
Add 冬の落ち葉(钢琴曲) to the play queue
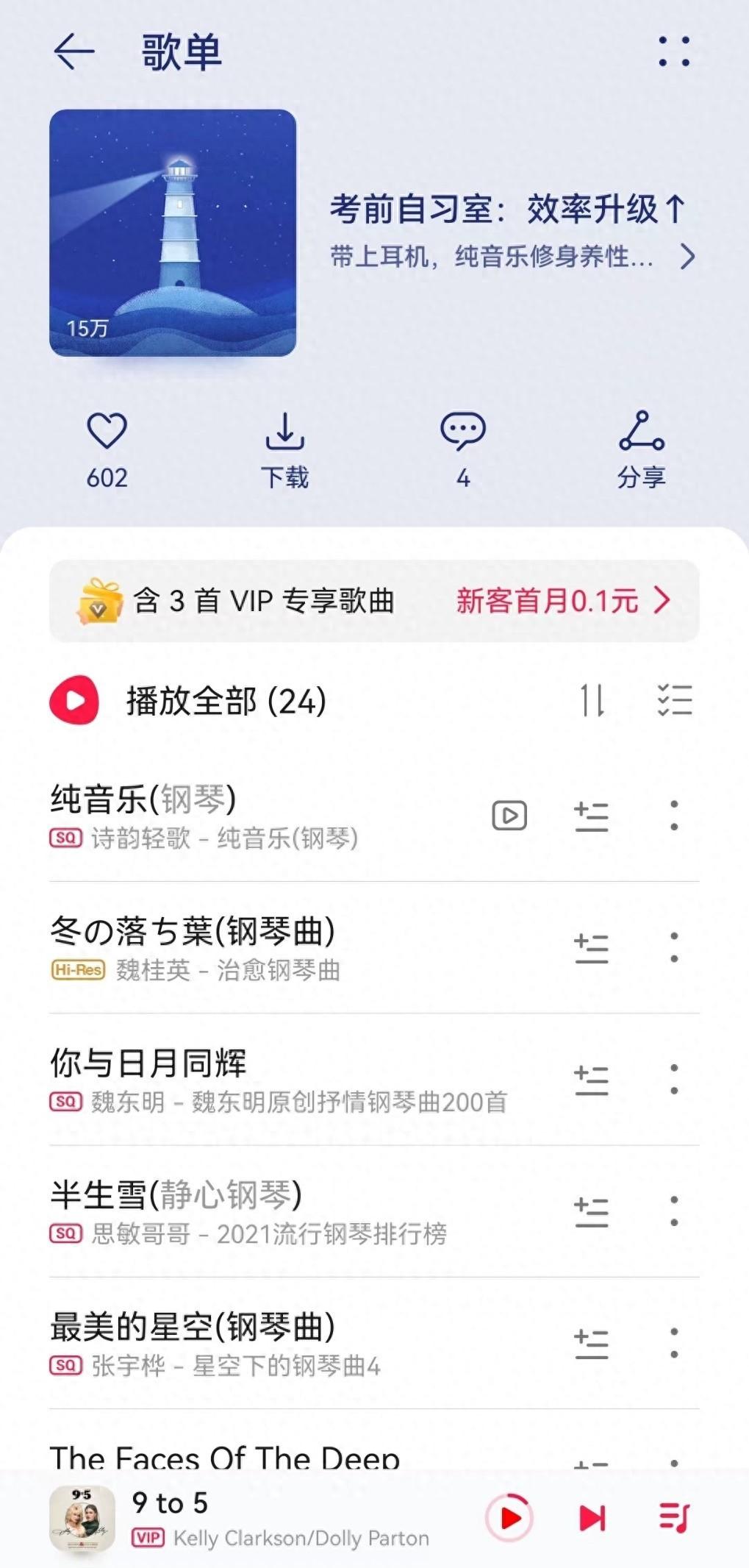click(591, 948)
